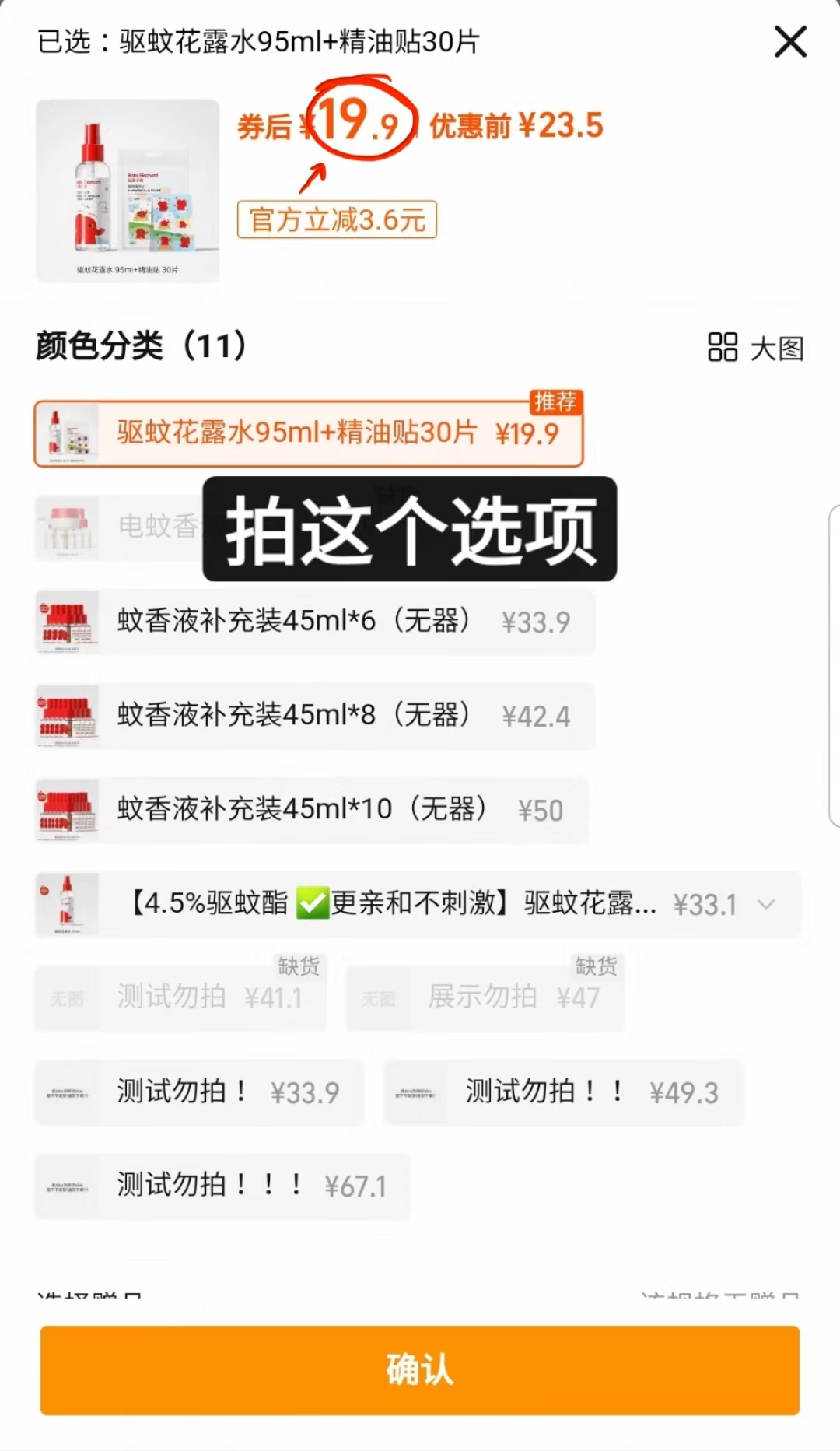This screenshot has width=840, height=1451.
Task: Switch to 大图 large image view
Action: pyautogui.click(x=755, y=348)
